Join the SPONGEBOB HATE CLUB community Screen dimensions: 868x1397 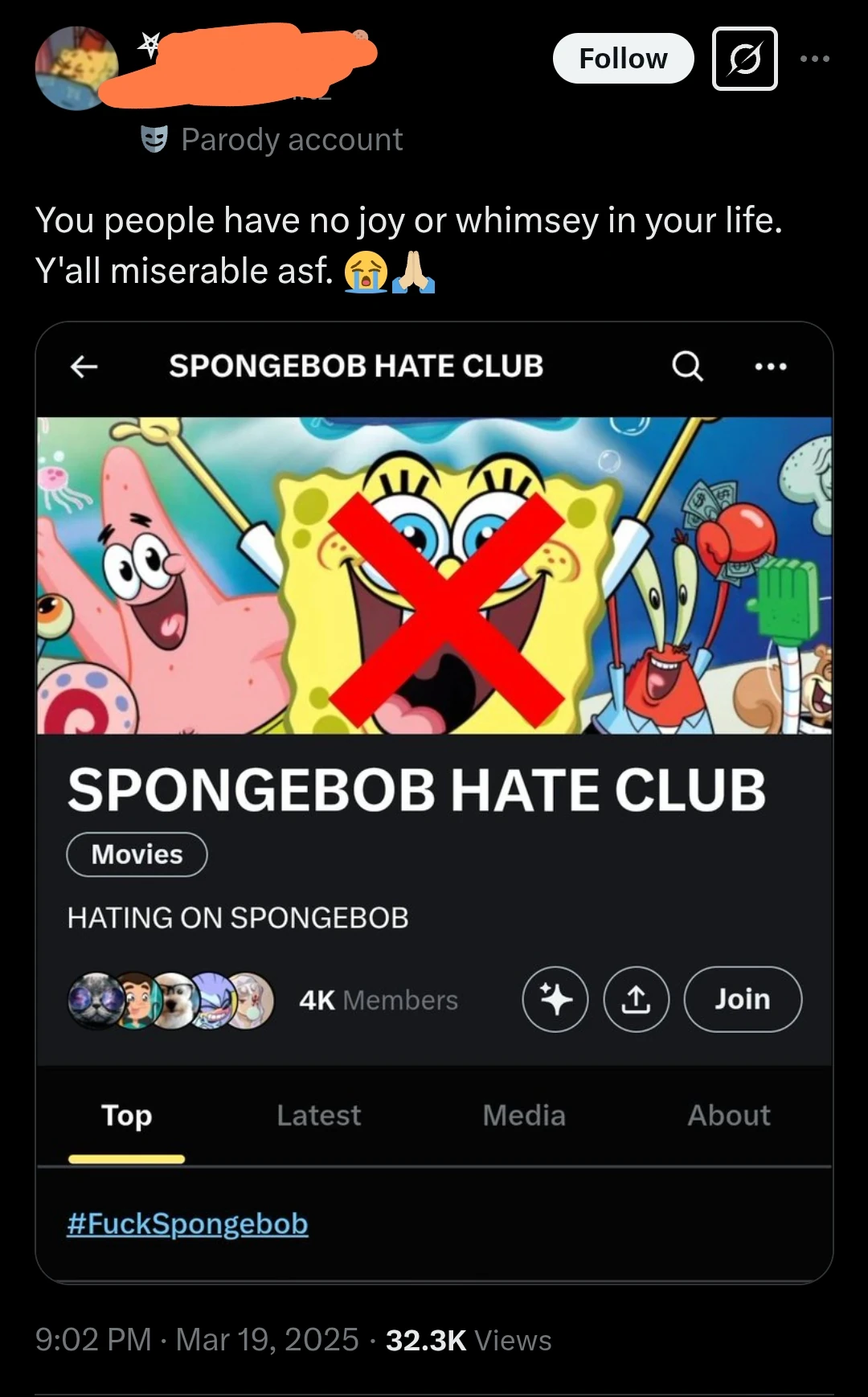coord(742,999)
